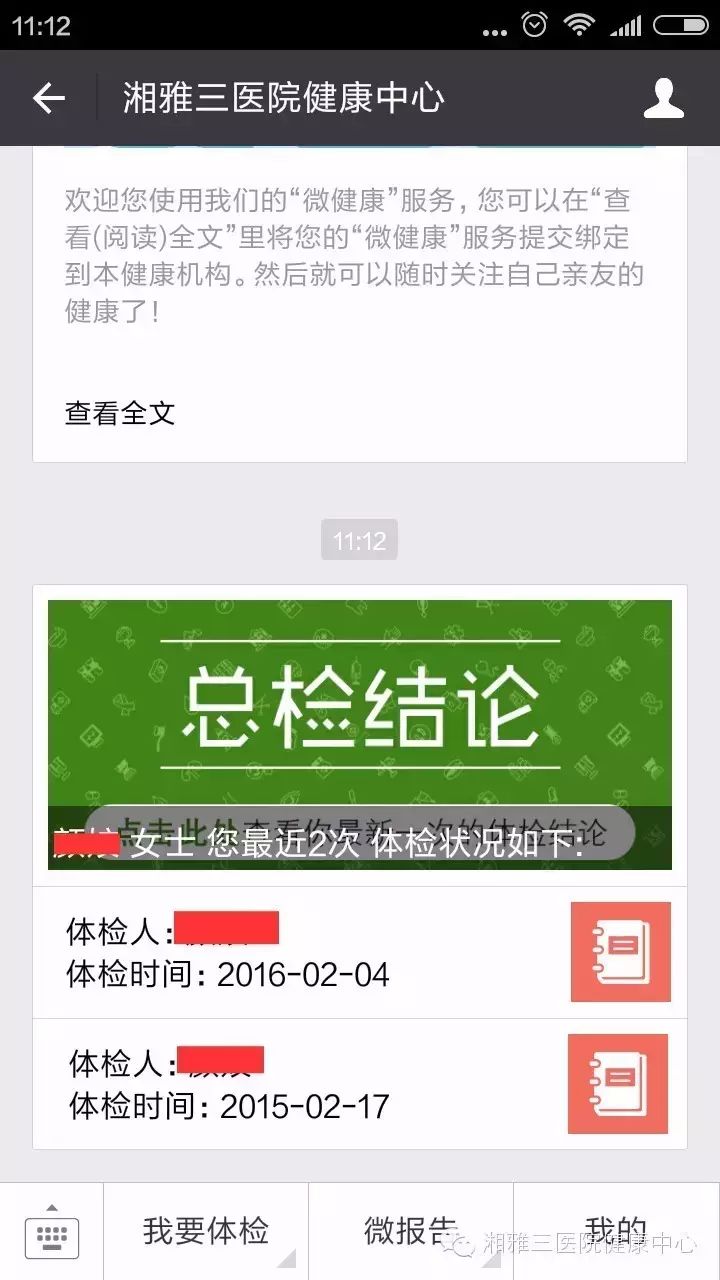Switch to keyboard input mode

[x=51, y=1232]
